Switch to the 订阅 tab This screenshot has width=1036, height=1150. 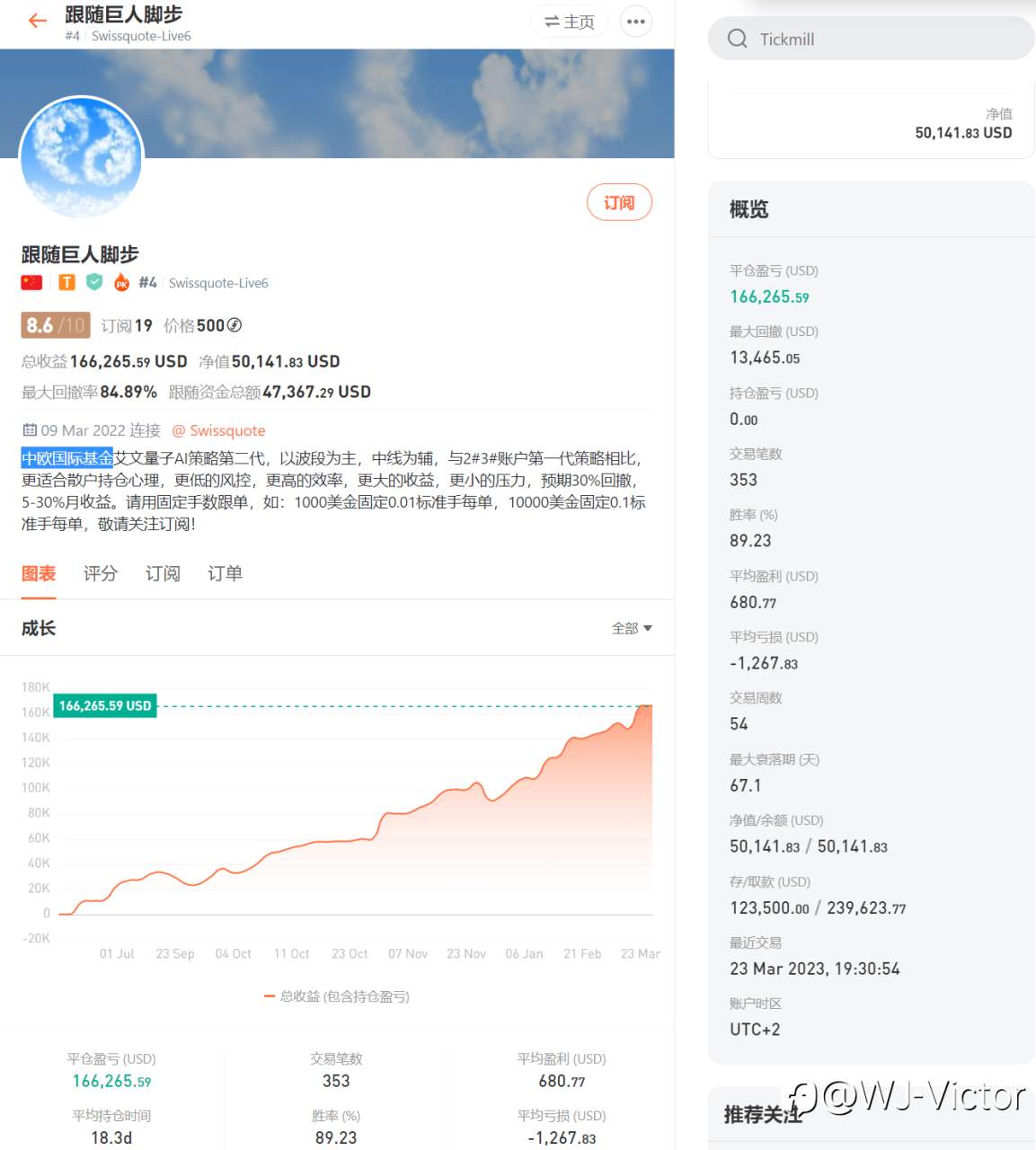163,573
